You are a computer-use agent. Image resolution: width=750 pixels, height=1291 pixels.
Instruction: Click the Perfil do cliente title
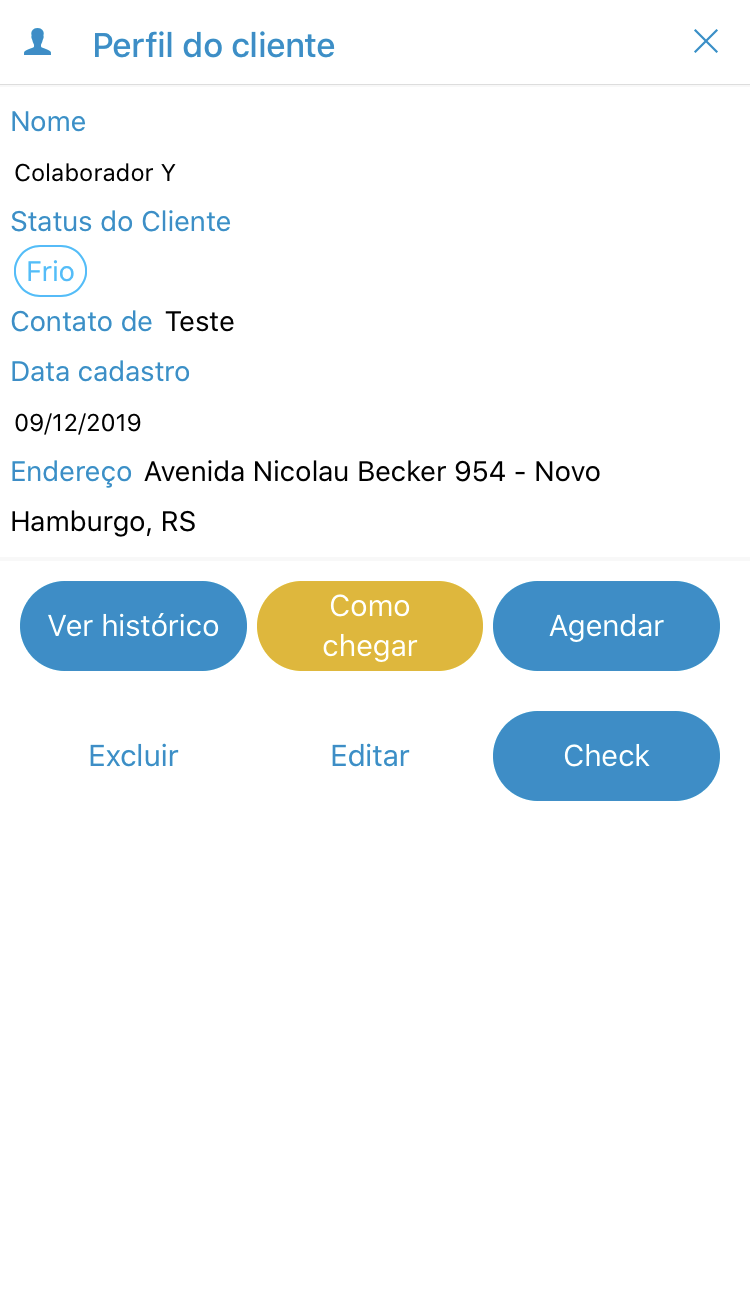click(x=213, y=45)
